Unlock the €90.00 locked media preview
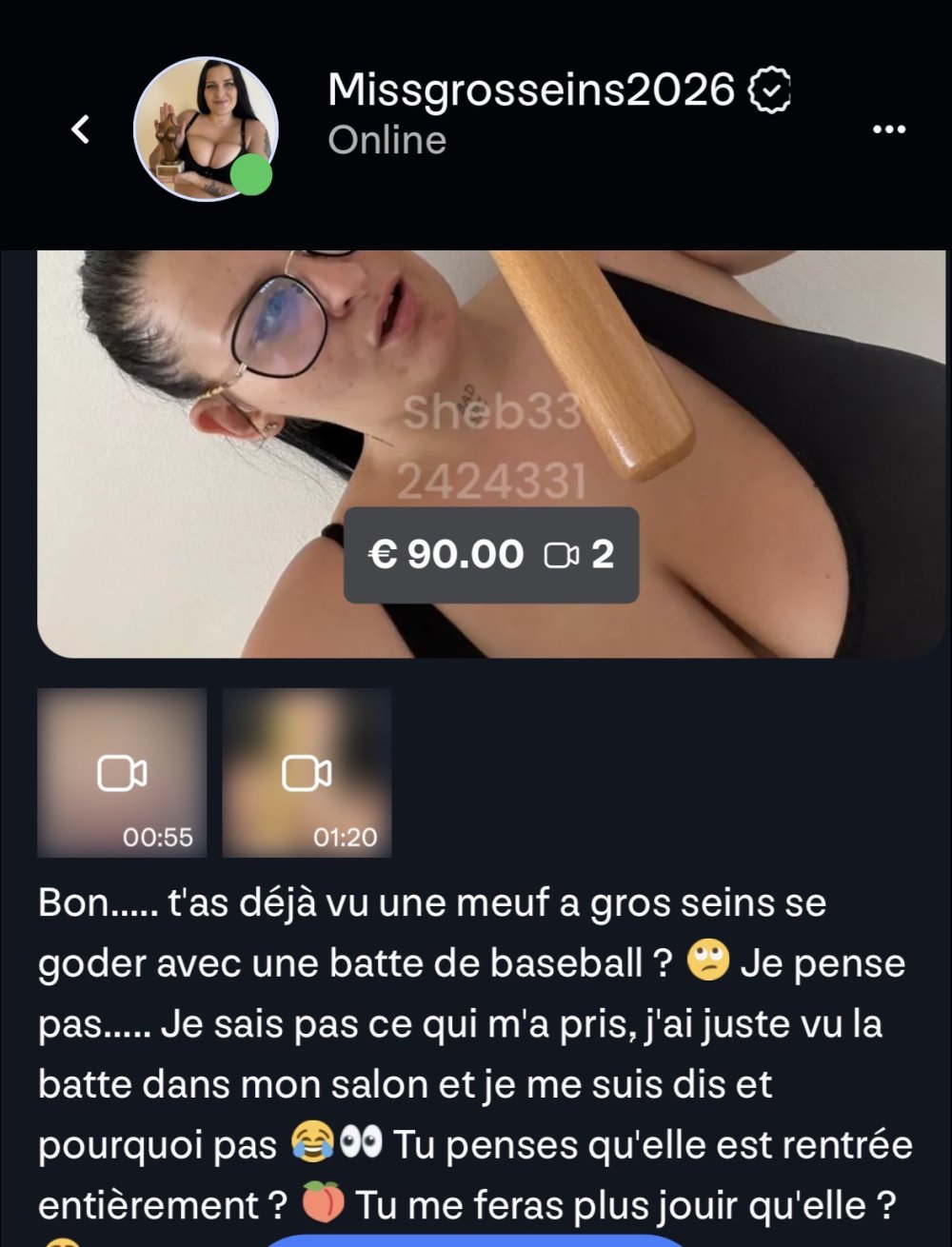 coord(490,554)
